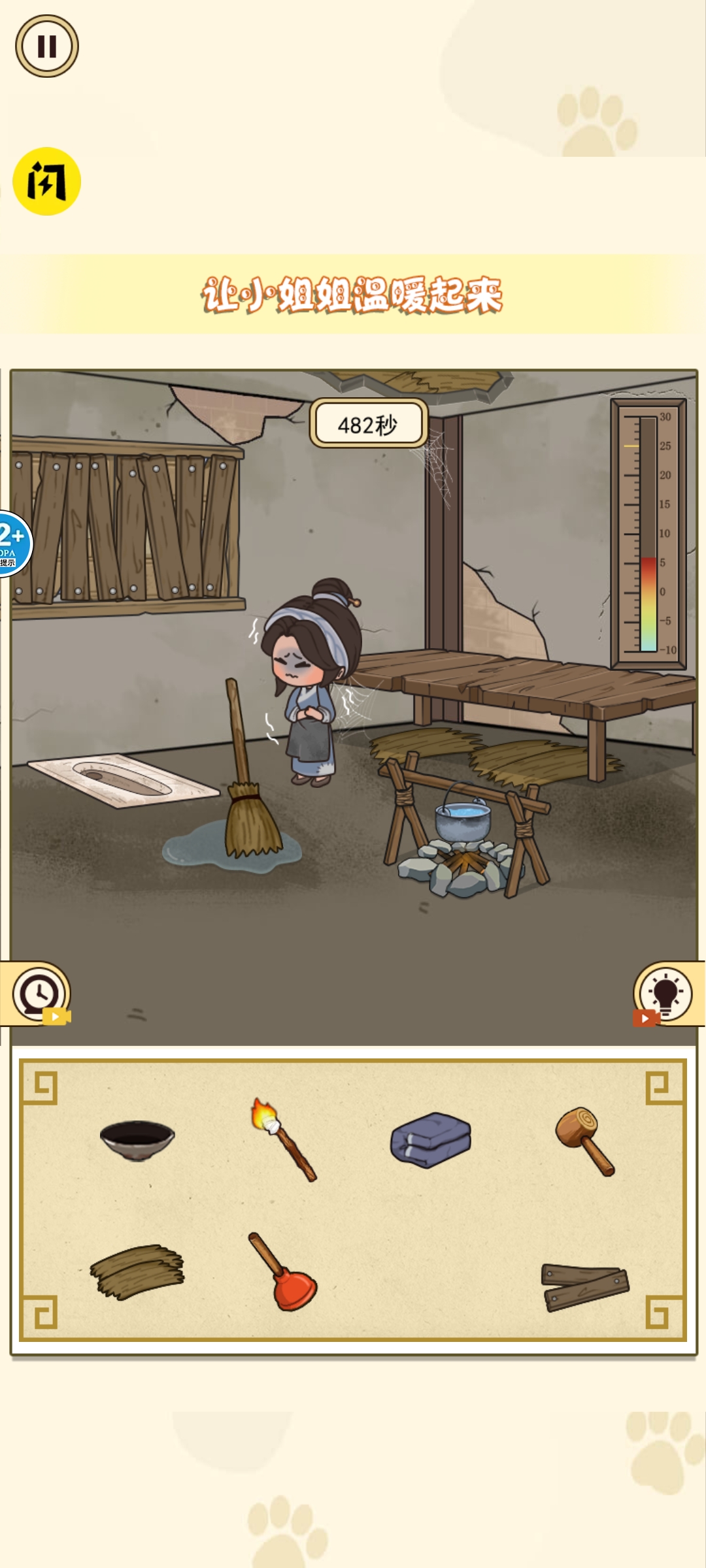706x1568 pixels.
Task: Select the straw bundle item
Action: point(137,1271)
